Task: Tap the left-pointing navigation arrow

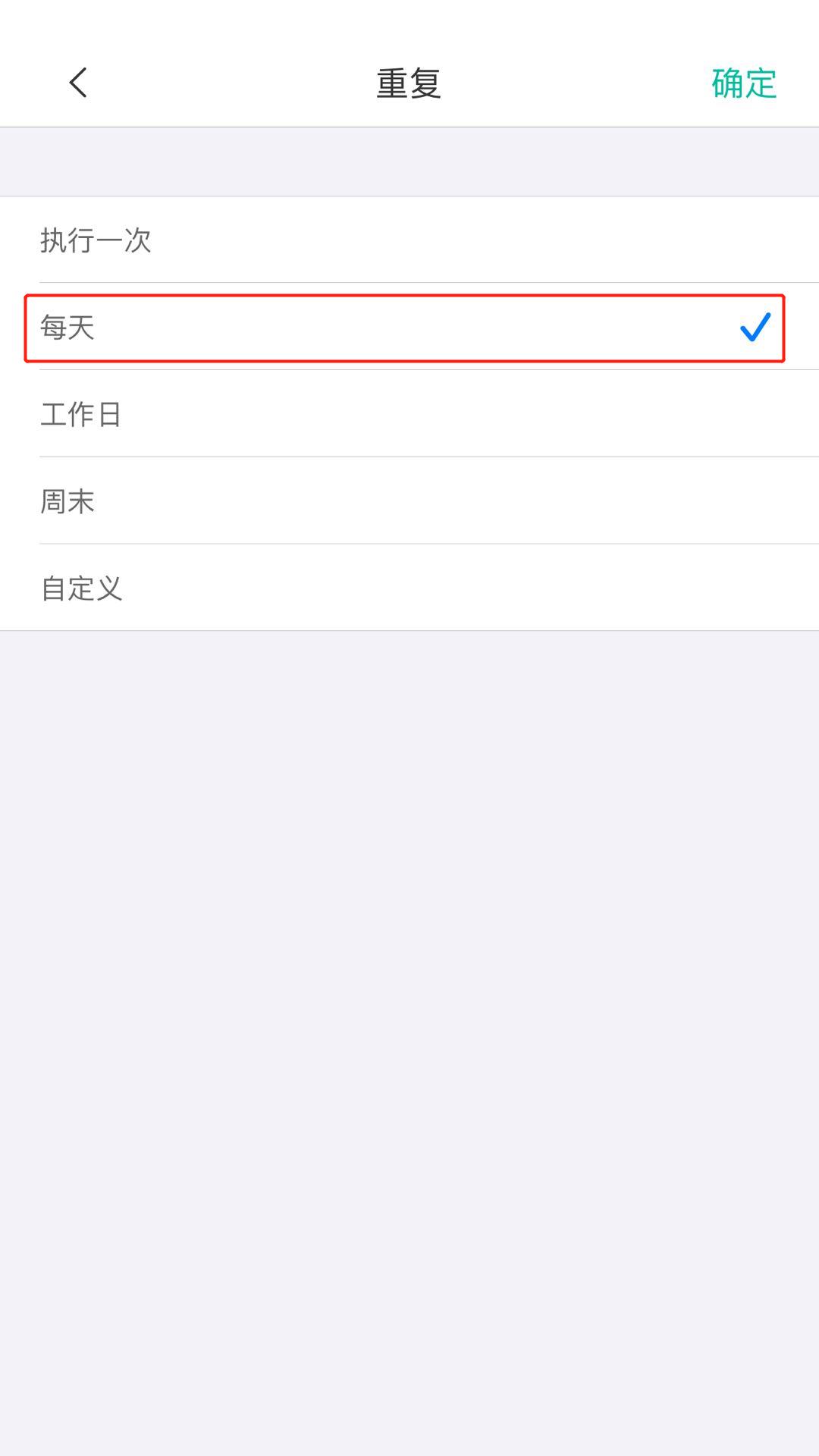Action: point(78,83)
